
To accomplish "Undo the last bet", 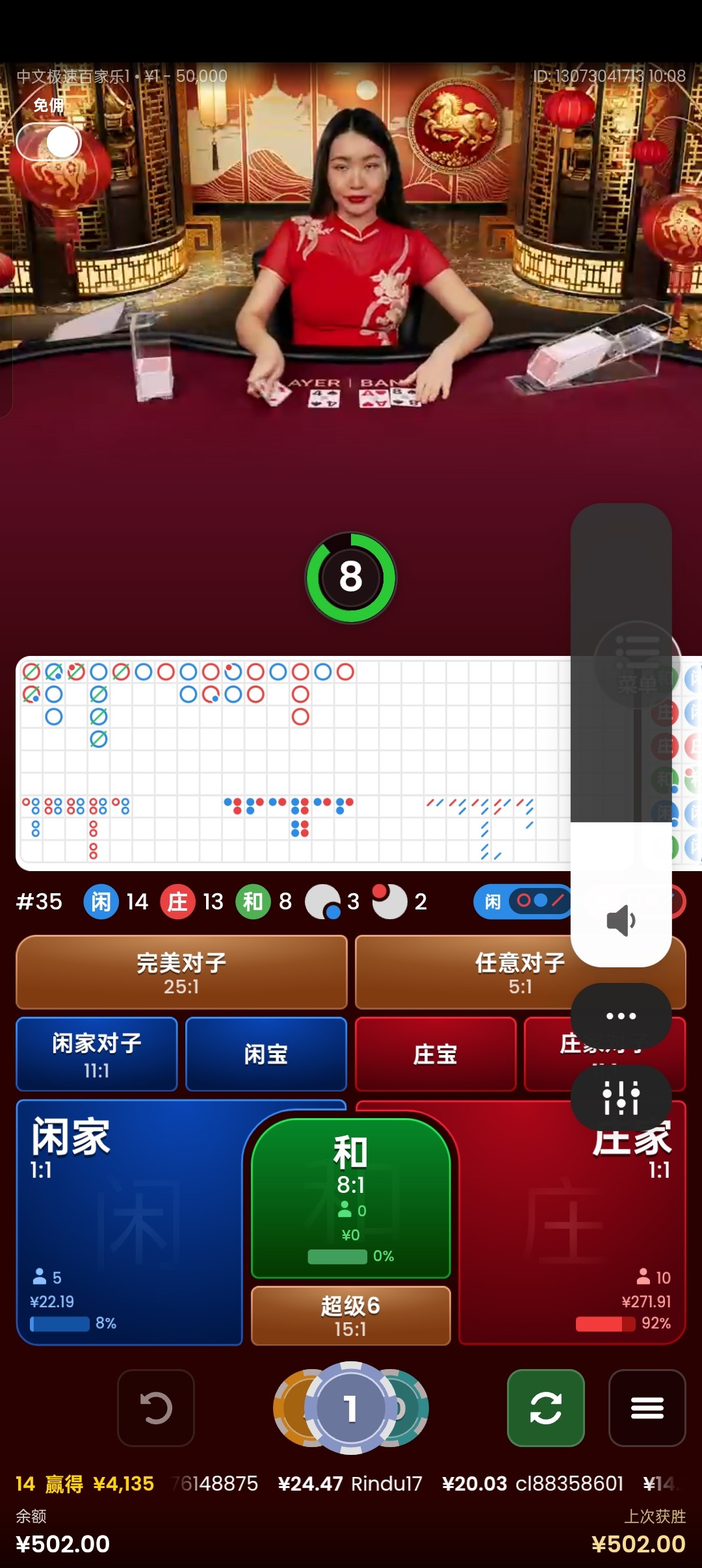I will 156,1408.
